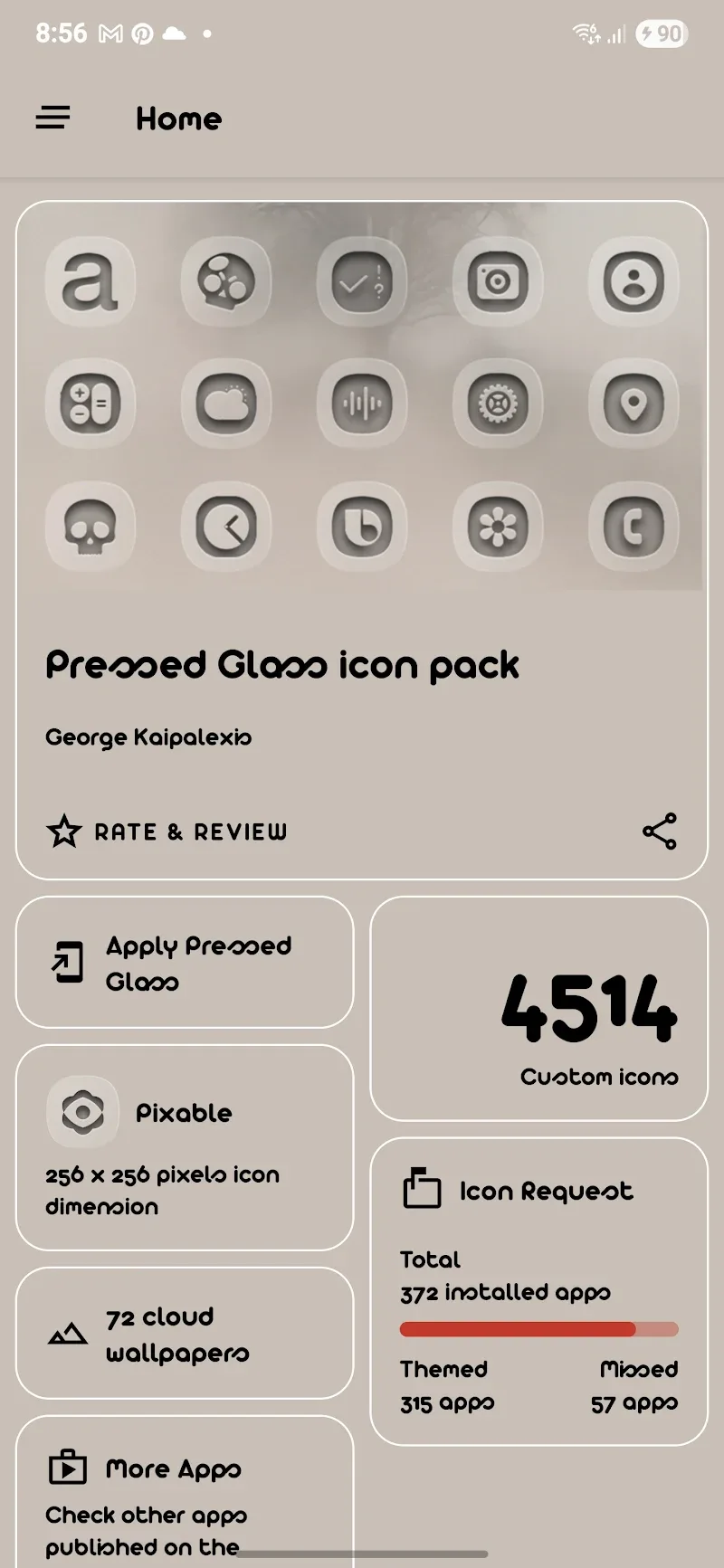Open the Icon Request card
Viewport: 724px width, 1568px height.
[539, 1290]
